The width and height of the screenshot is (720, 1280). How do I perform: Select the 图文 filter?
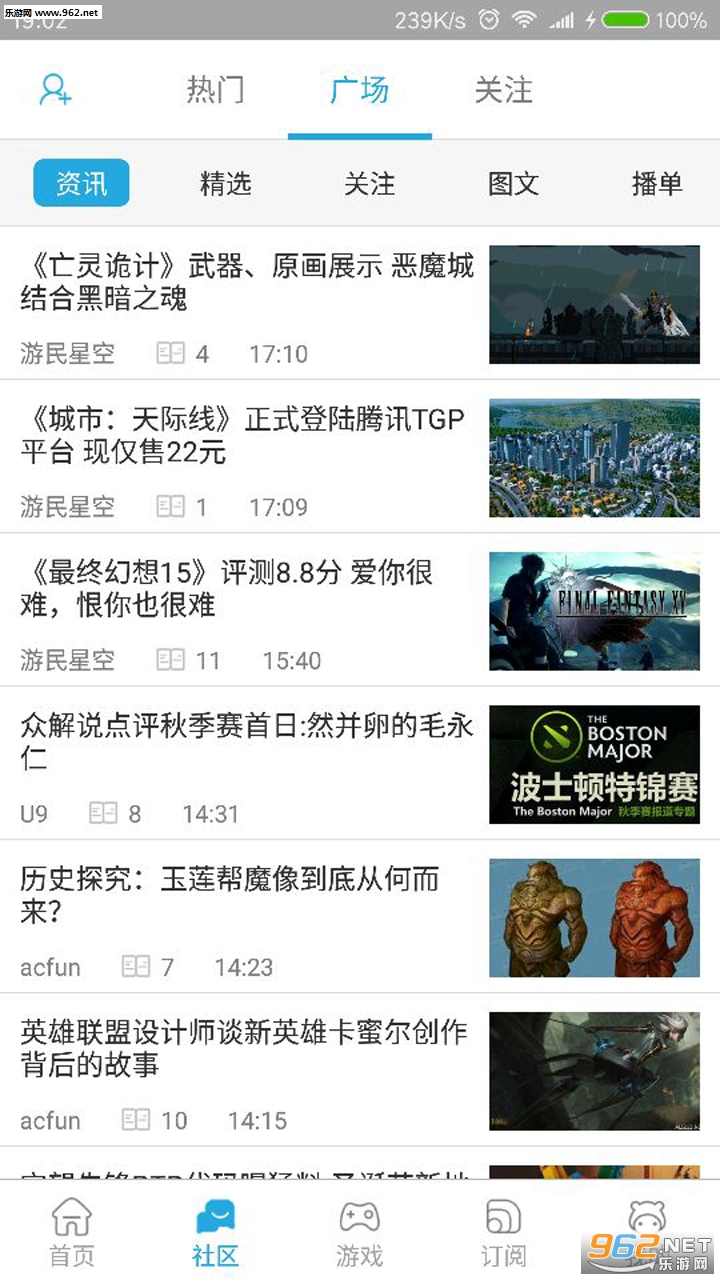[x=513, y=183]
